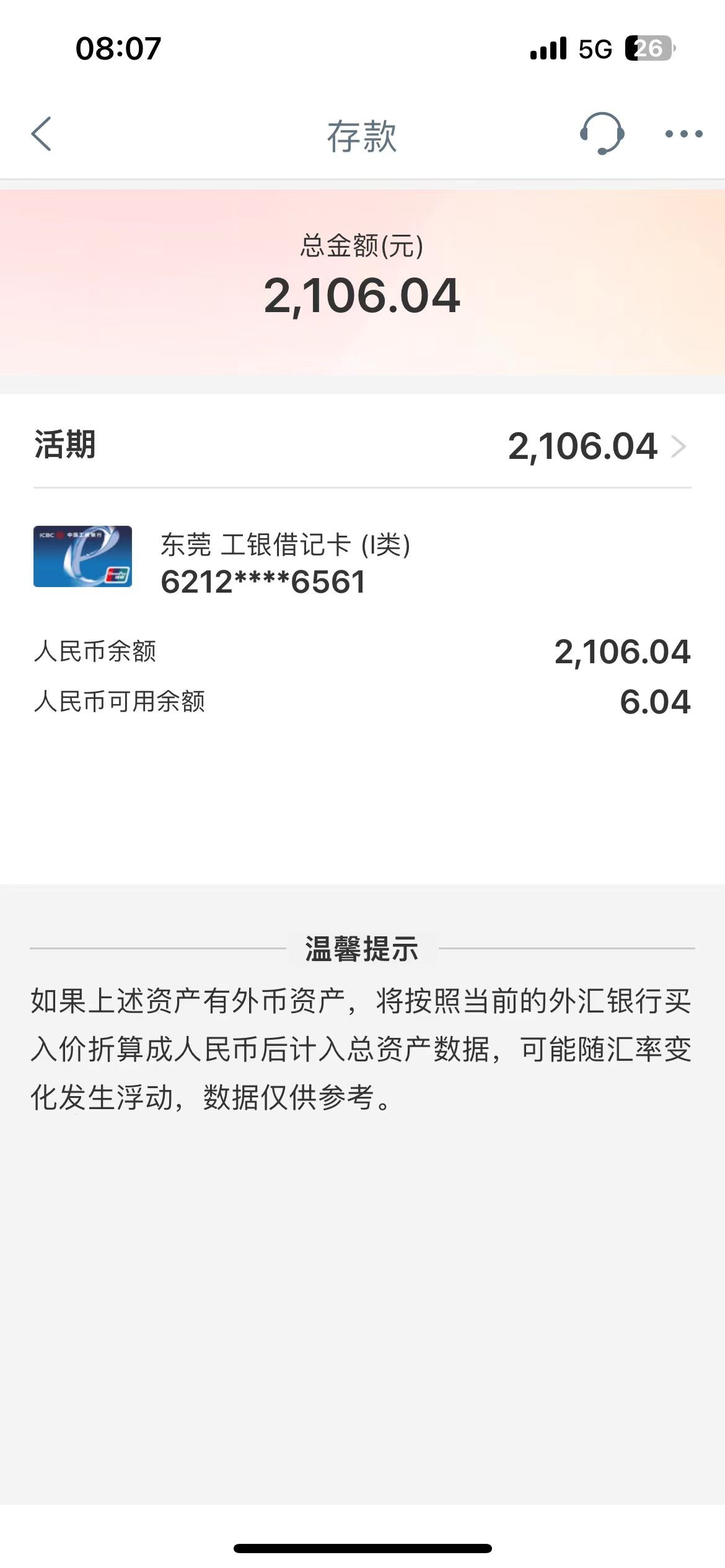Tap the back arrow to exit 存款

click(41, 133)
